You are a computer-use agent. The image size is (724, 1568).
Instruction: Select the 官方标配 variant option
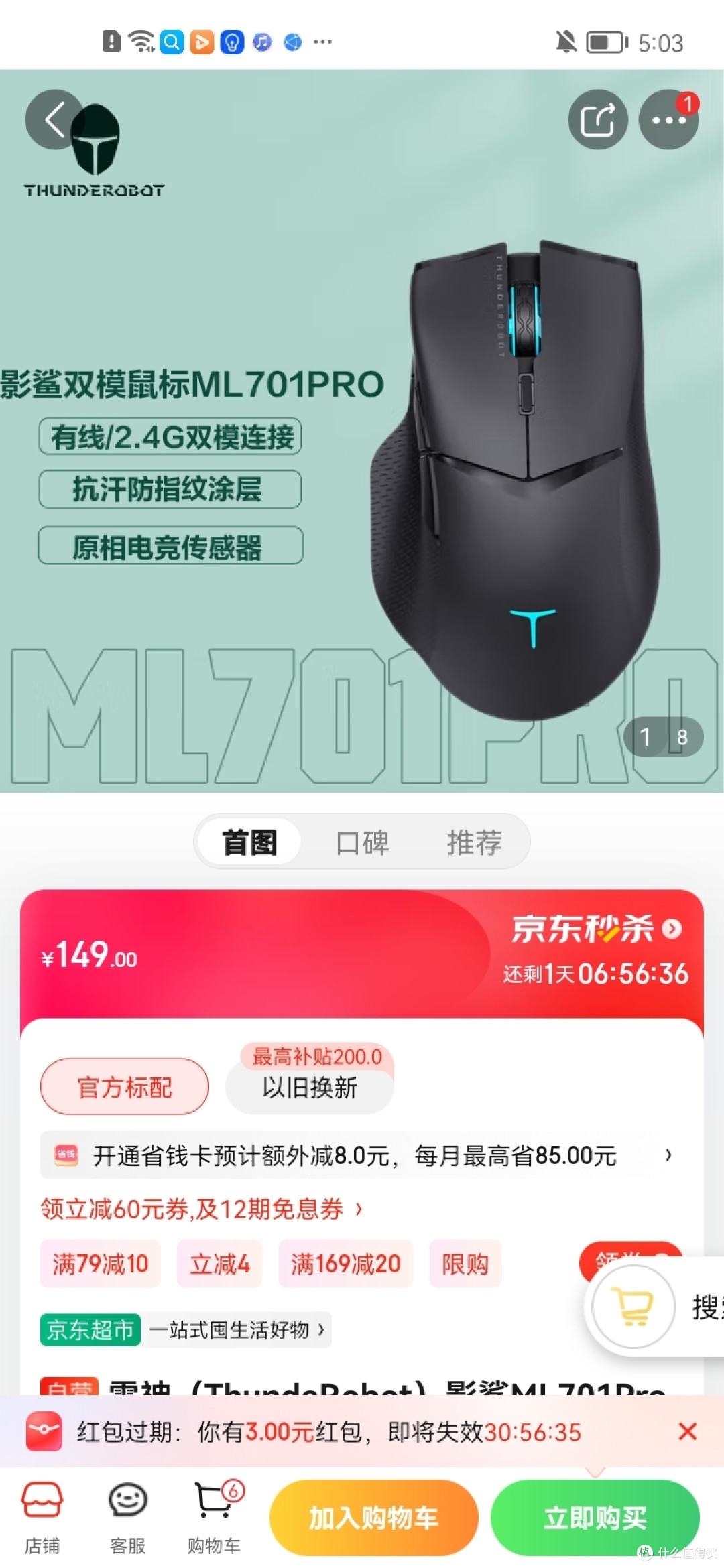click(x=124, y=1087)
